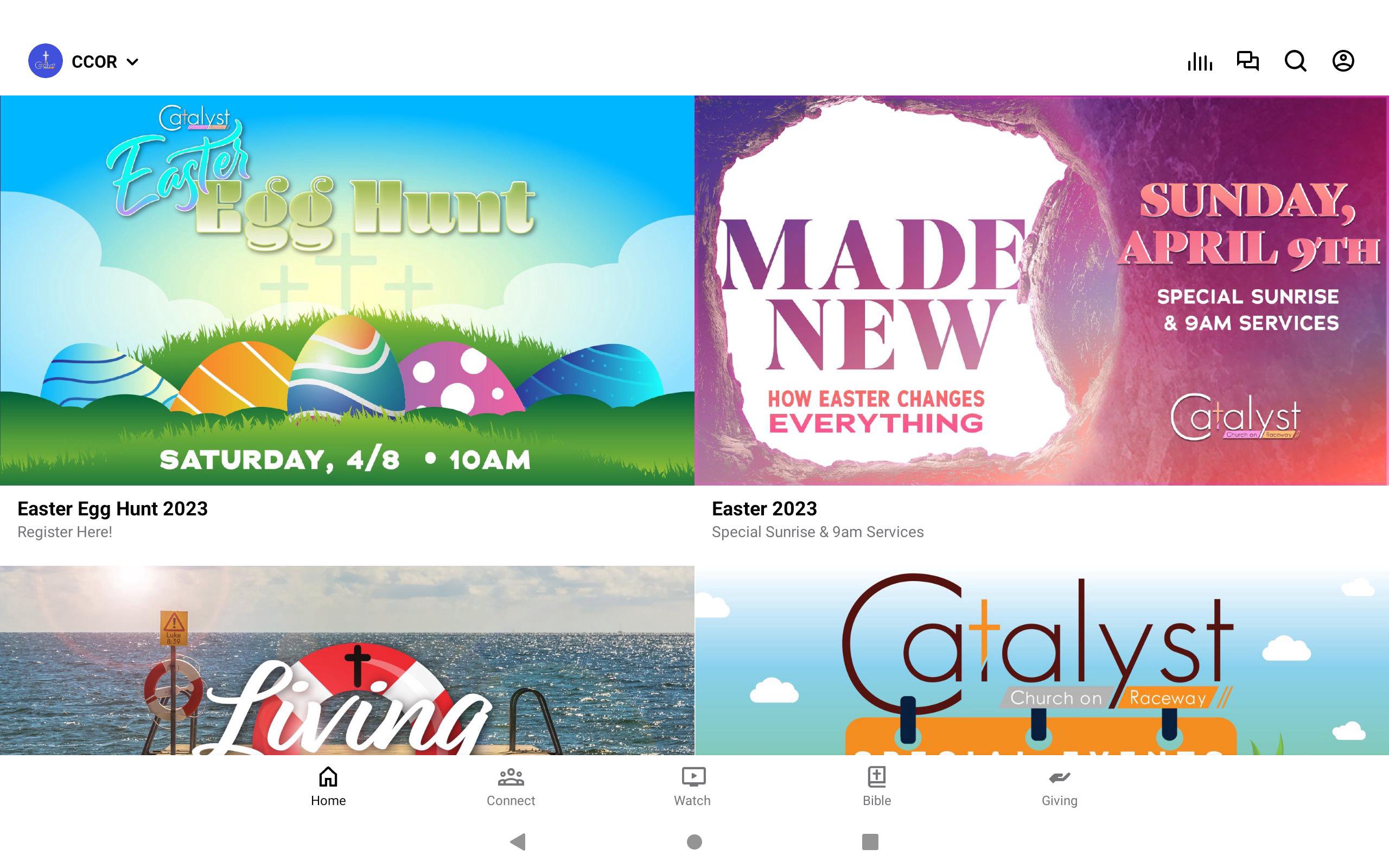Screen dimensions: 1389x868
Task: Go to the Giving tab
Action: coord(1059,787)
